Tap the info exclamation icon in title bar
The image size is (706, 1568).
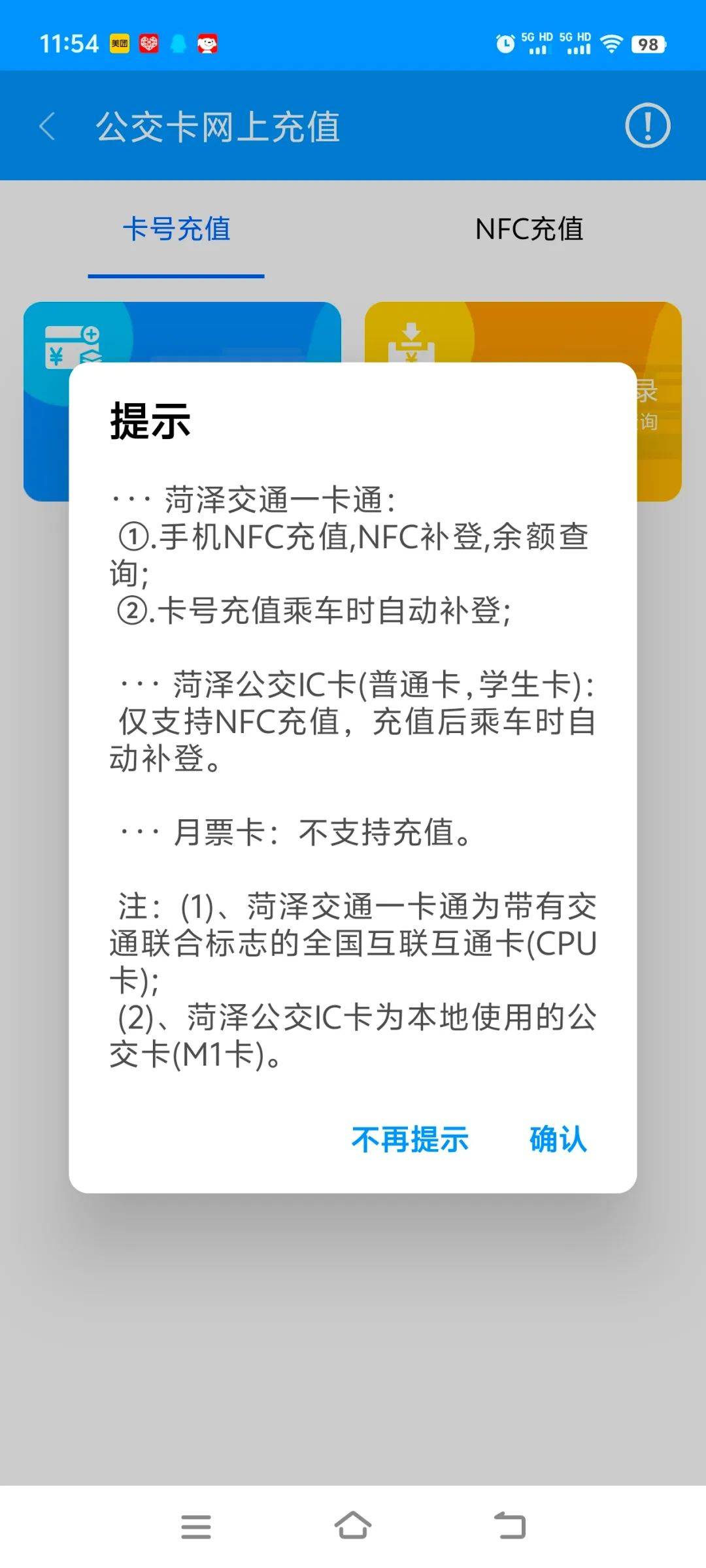648,124
